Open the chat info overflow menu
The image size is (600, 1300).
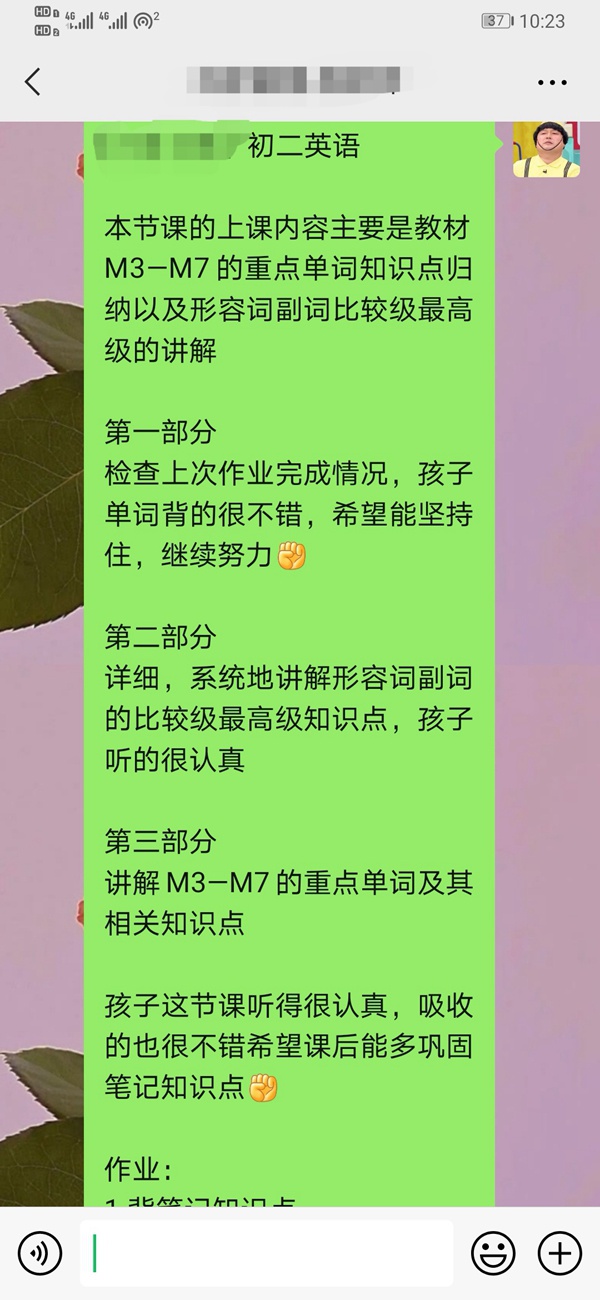552,82
